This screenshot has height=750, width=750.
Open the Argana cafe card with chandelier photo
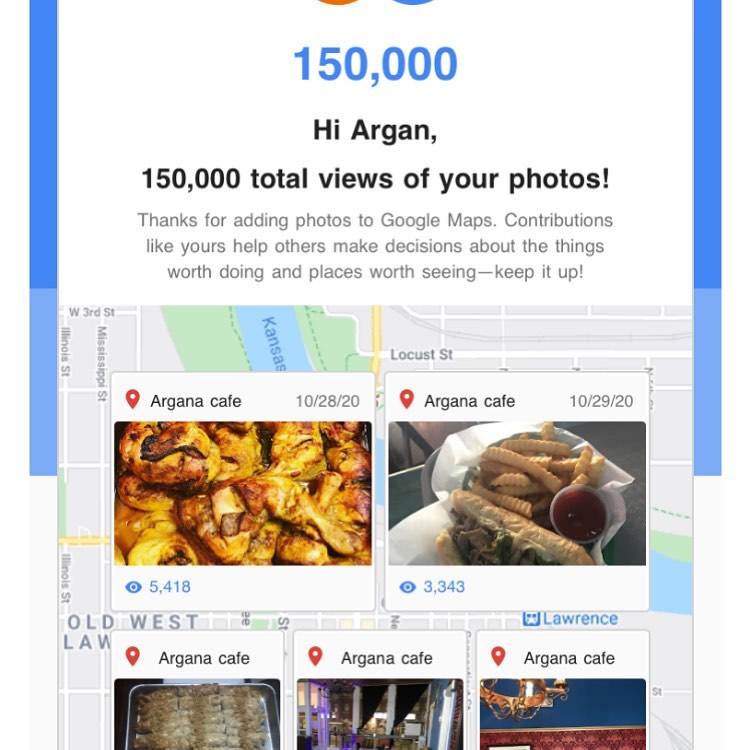coord(562,700)
